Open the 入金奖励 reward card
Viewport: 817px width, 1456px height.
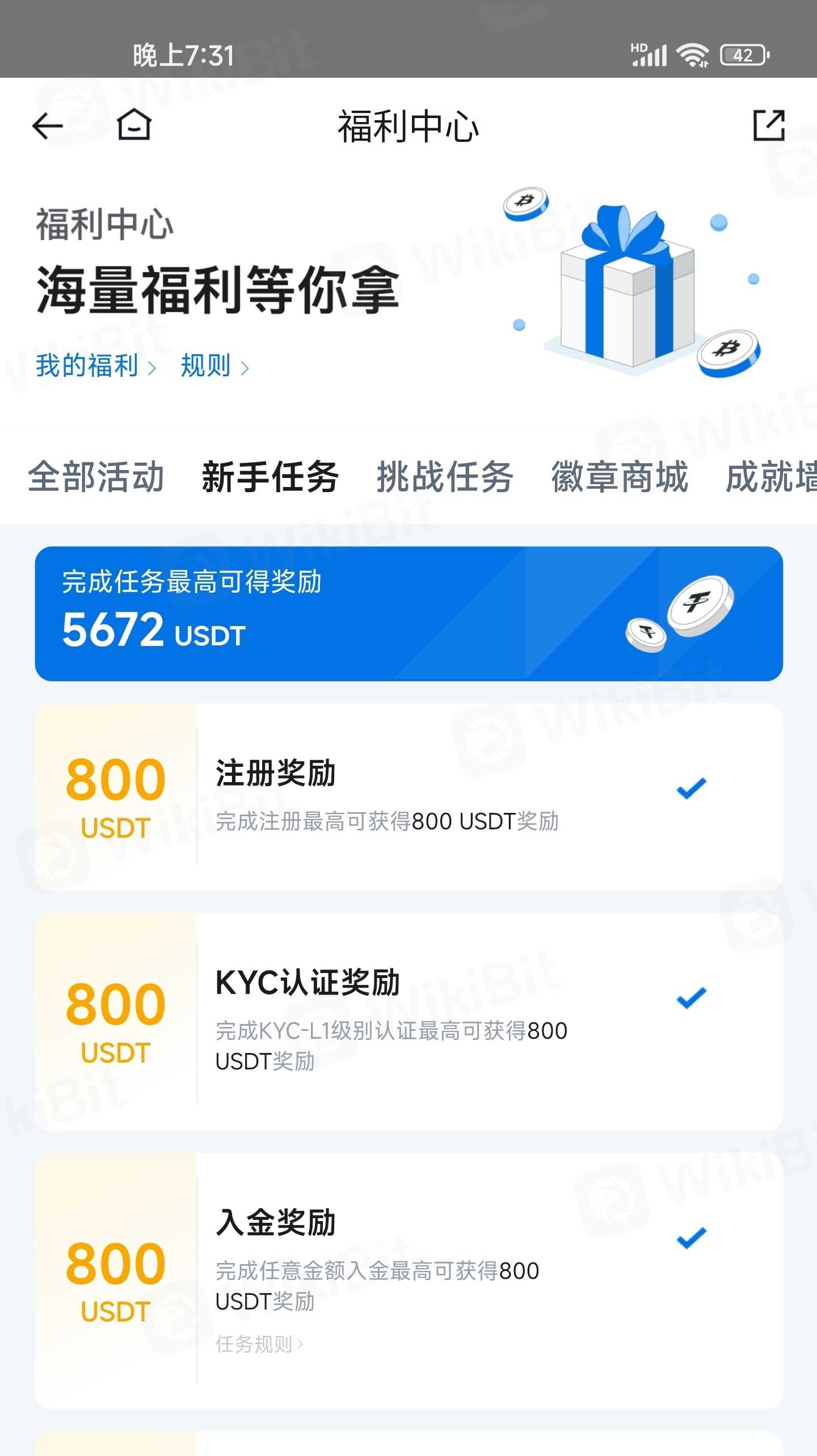coord(409,1281)
